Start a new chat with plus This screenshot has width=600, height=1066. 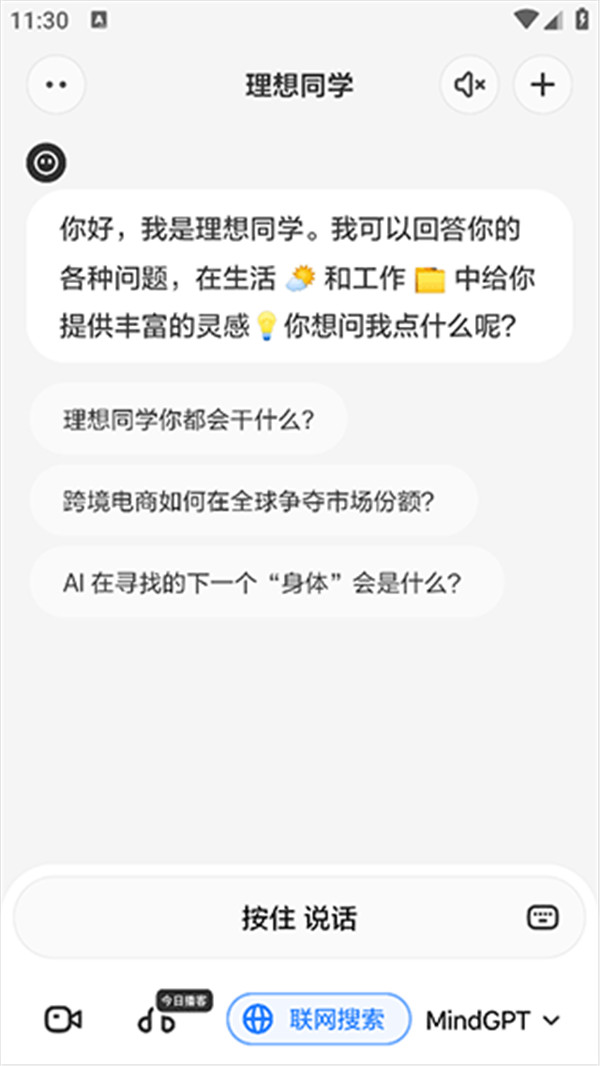tap(542, 85)
